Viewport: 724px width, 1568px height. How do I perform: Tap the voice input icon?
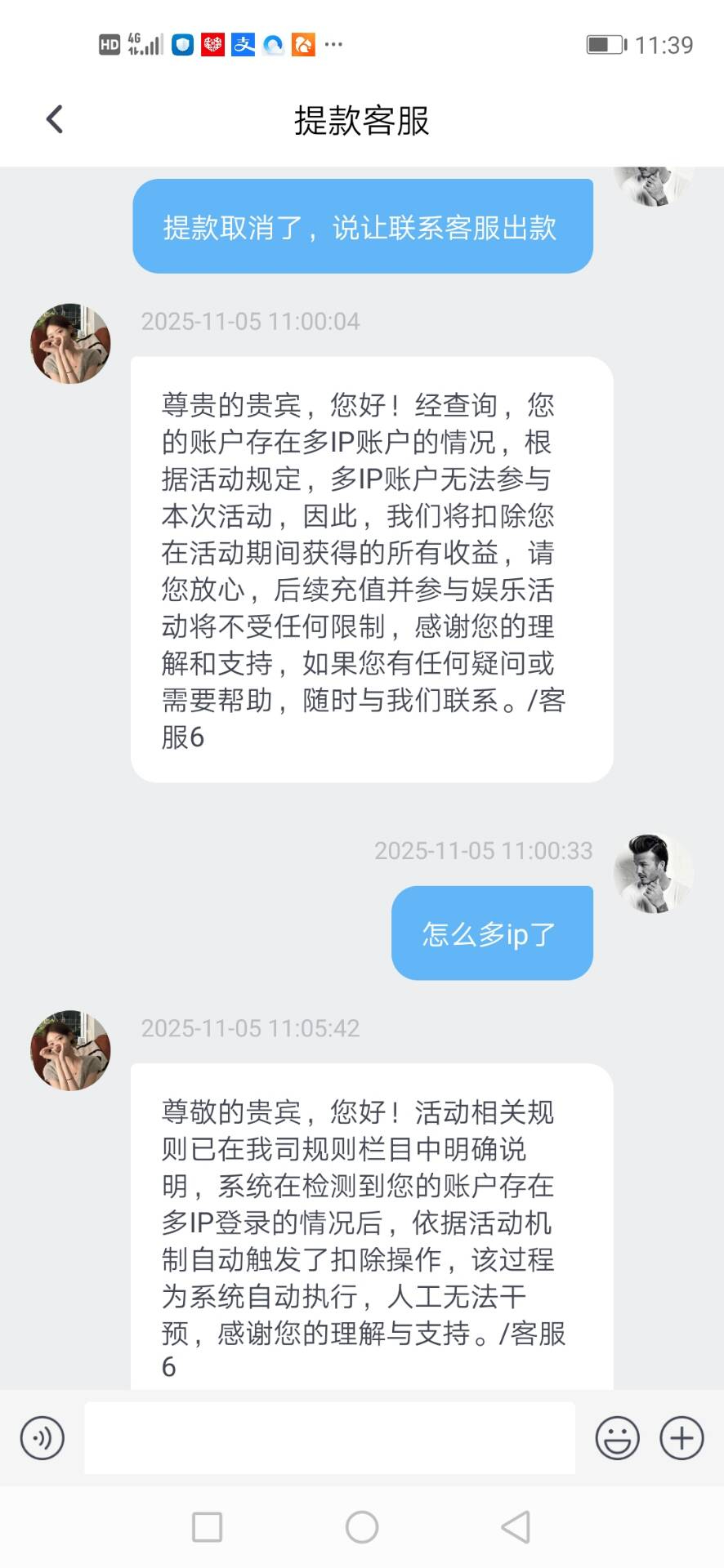(x=42, y=1437)
